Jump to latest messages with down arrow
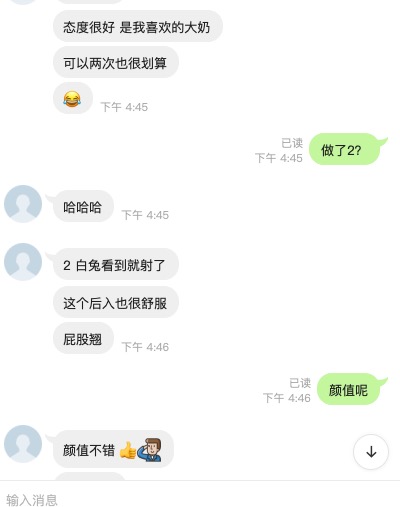Screen dimensions: 400x507 [371, 452]
